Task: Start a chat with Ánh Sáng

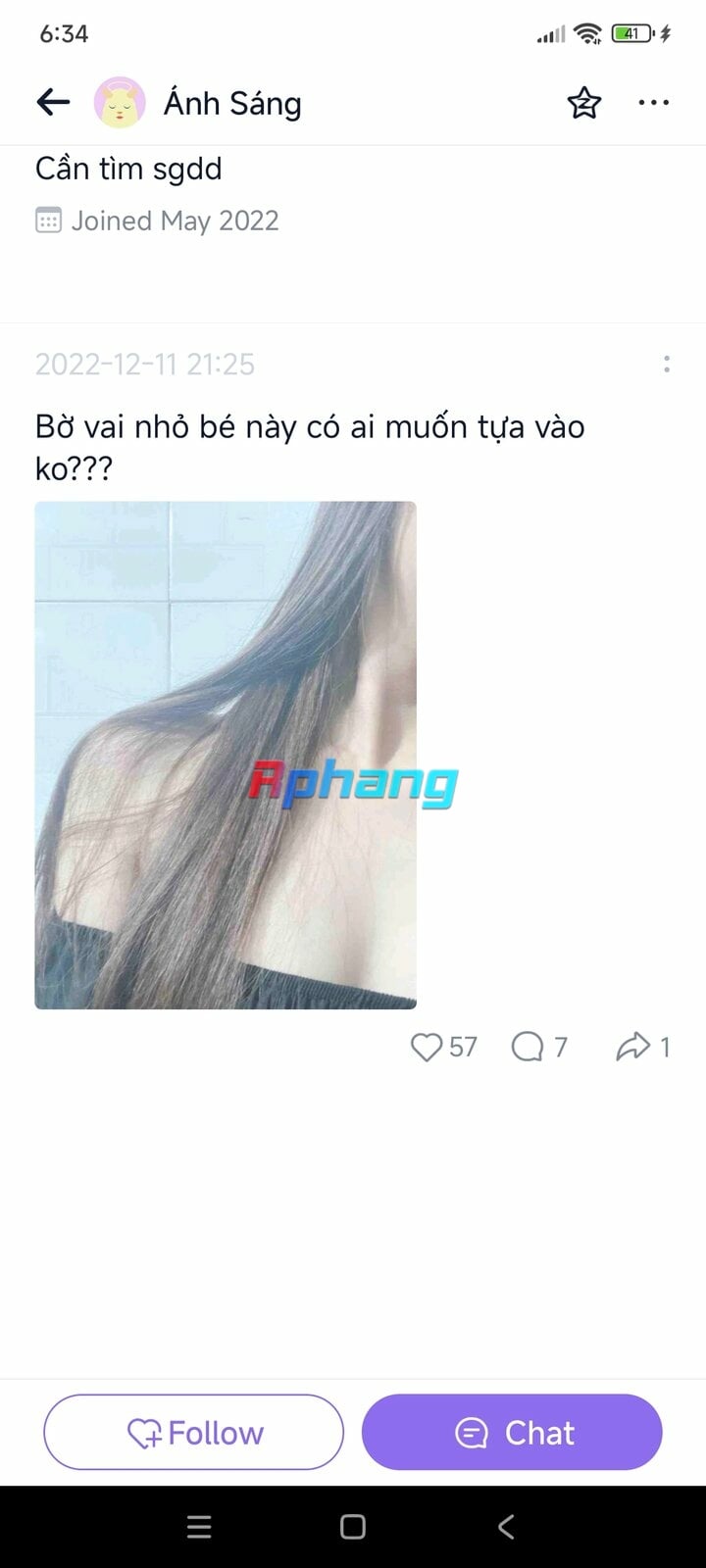Action: point(512,1433)
